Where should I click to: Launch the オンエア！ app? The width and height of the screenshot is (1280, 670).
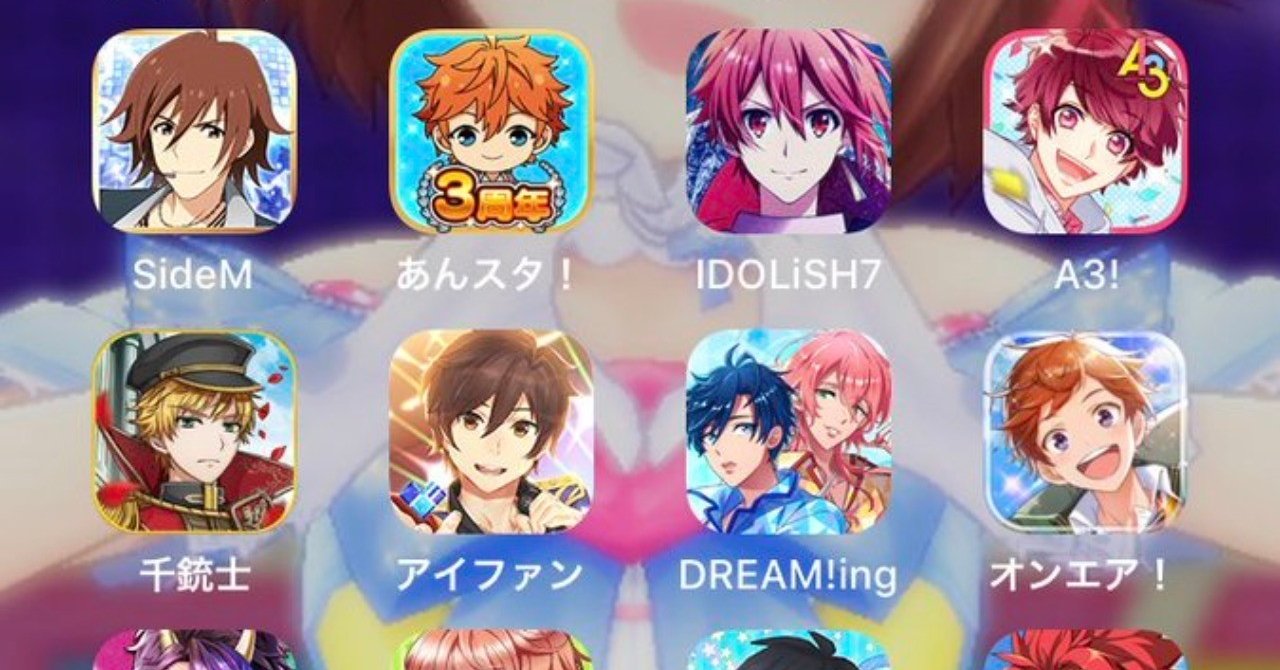(x=1084, y=432)
